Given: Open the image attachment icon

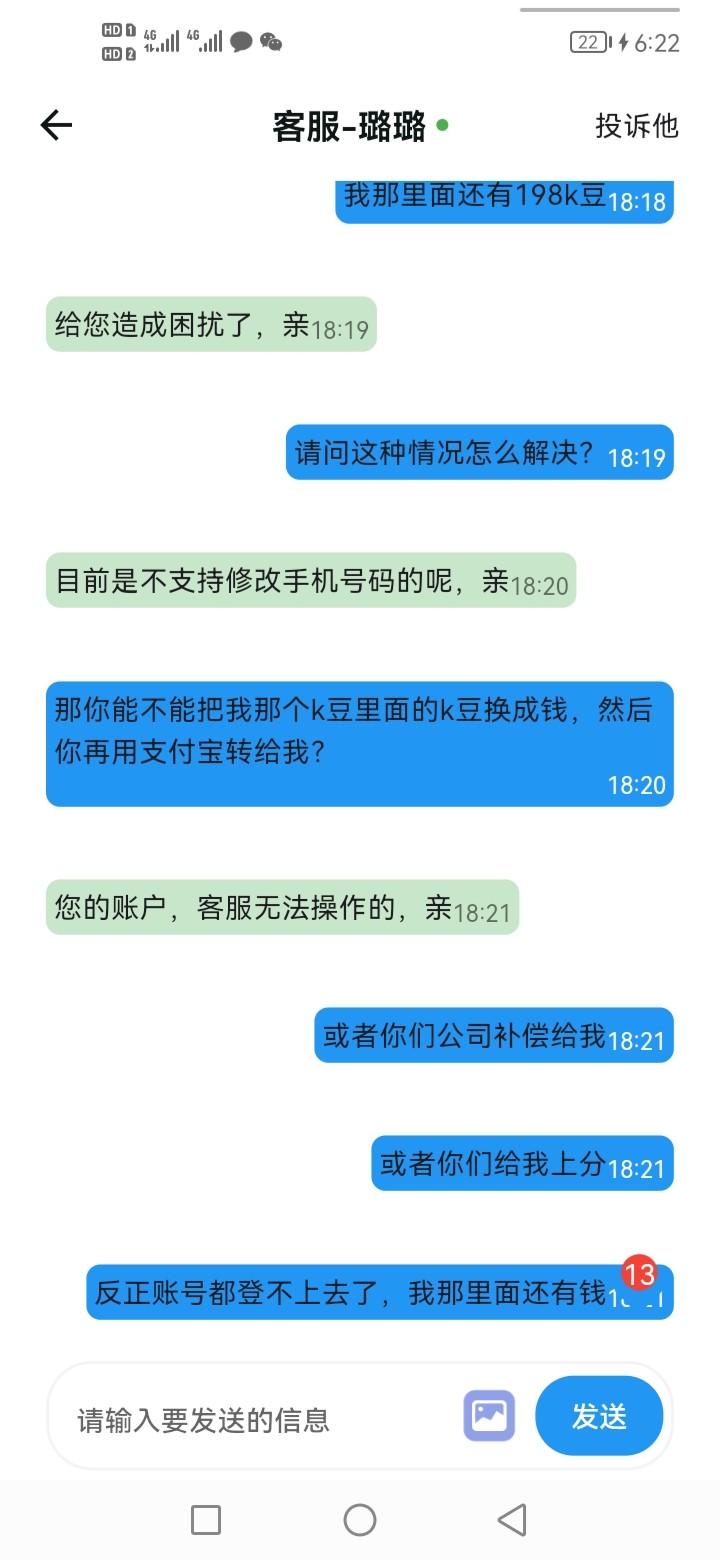Looking at the screenshot, I should tap(489, 1416).
